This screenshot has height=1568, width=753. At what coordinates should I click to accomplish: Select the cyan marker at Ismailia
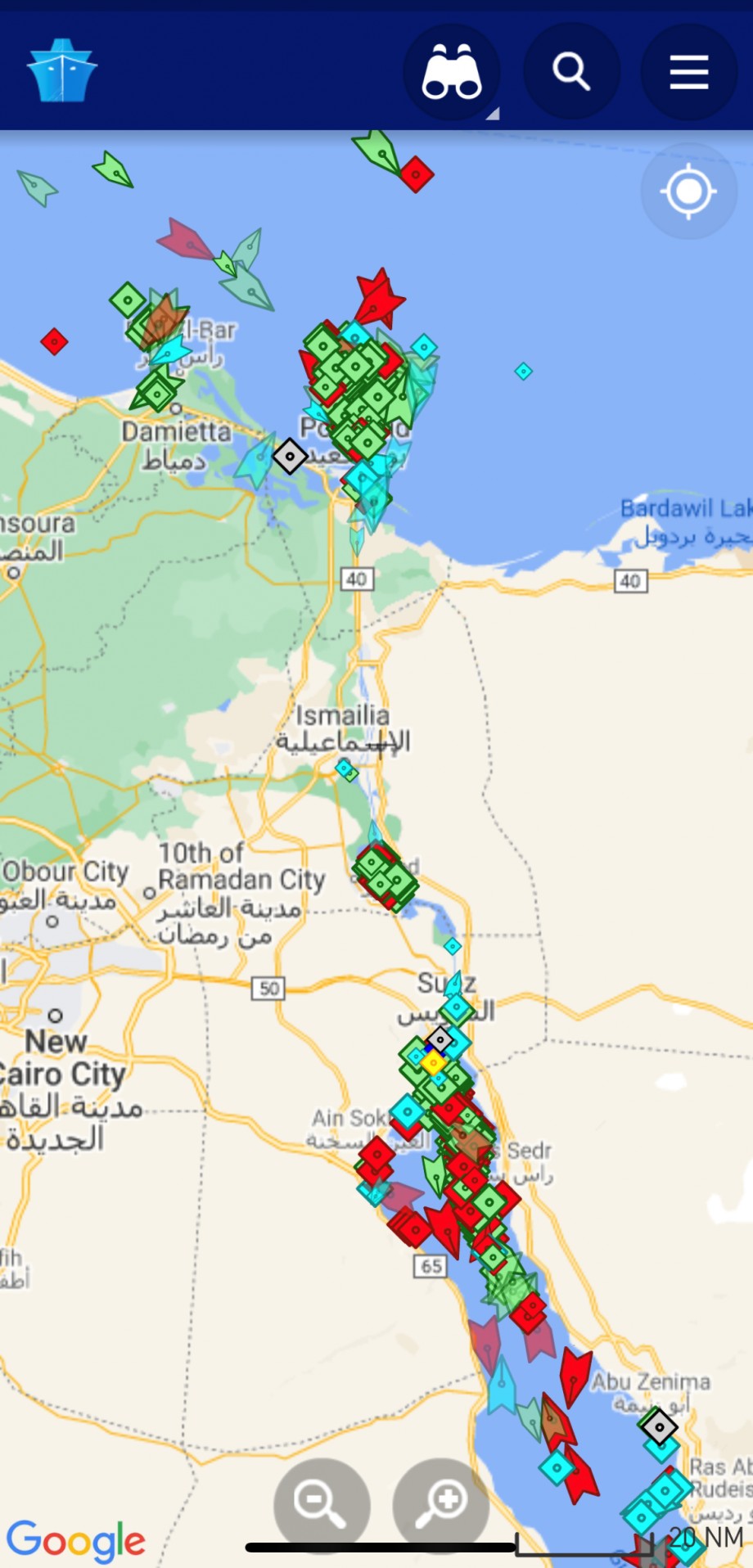click(344, 768)
